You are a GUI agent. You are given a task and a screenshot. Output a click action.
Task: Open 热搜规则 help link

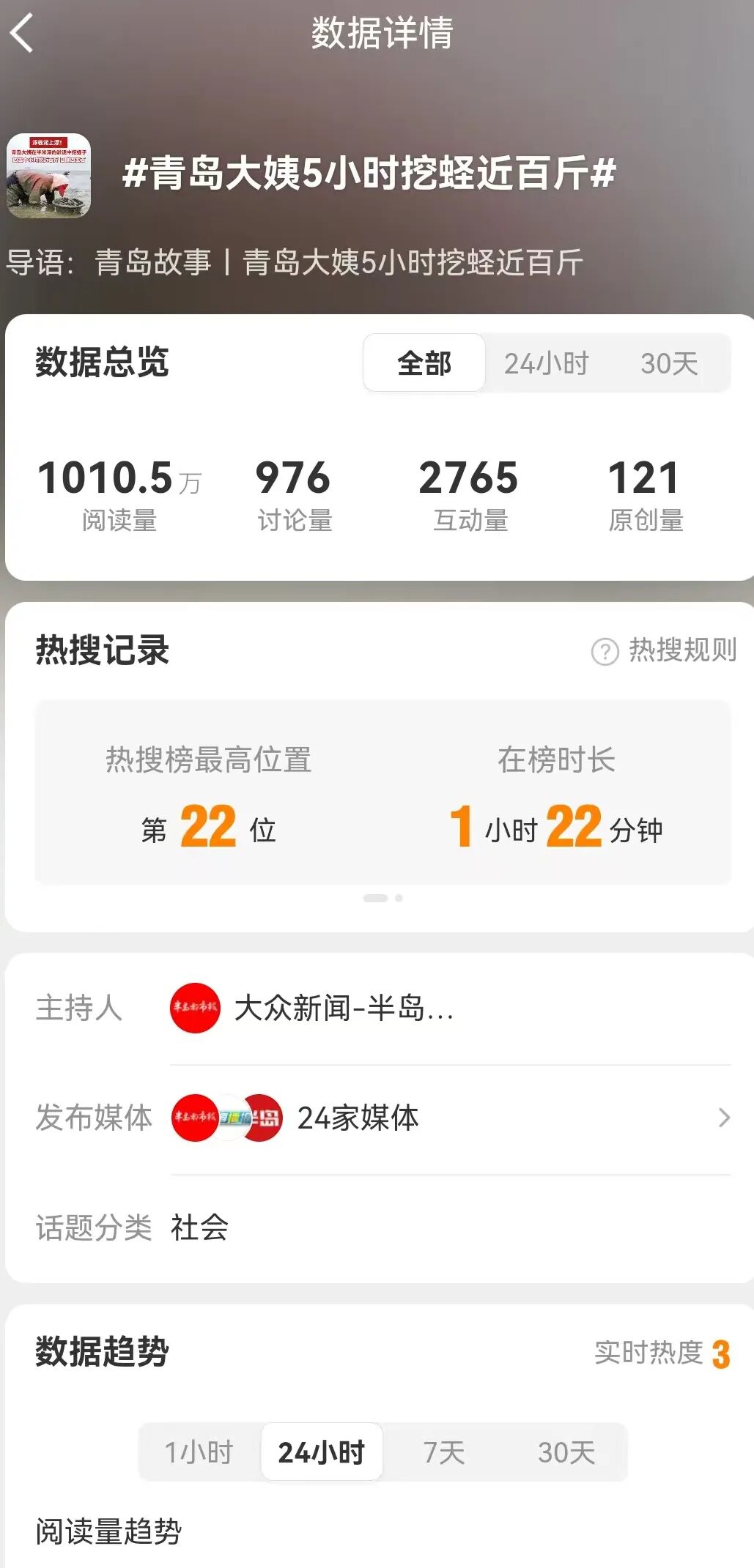click(664, 650)
